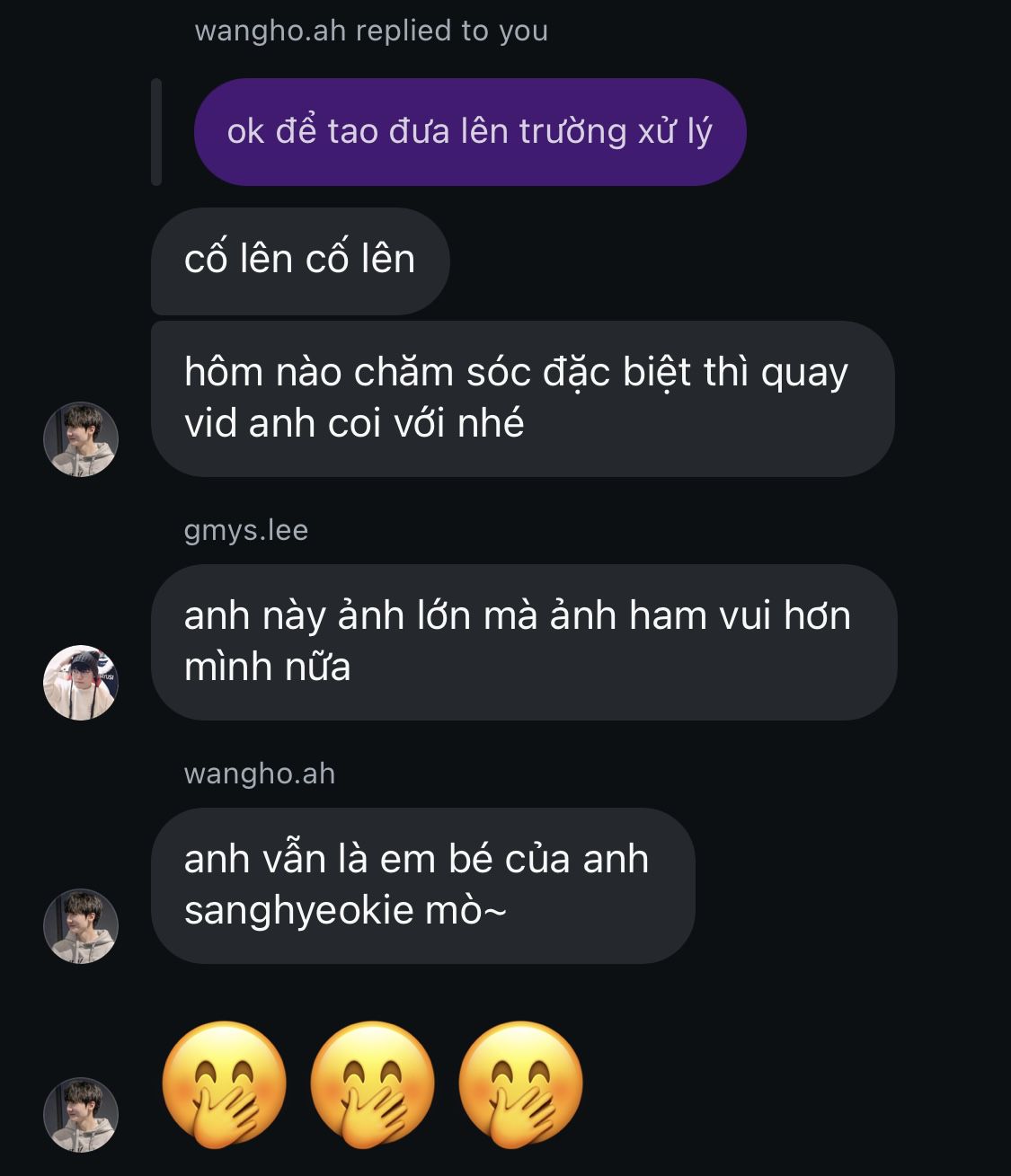Open wangho.ah's avatar beside "sanghyeokie mò~" message
Screen dimensions: 1011x1176
(81, 926)
